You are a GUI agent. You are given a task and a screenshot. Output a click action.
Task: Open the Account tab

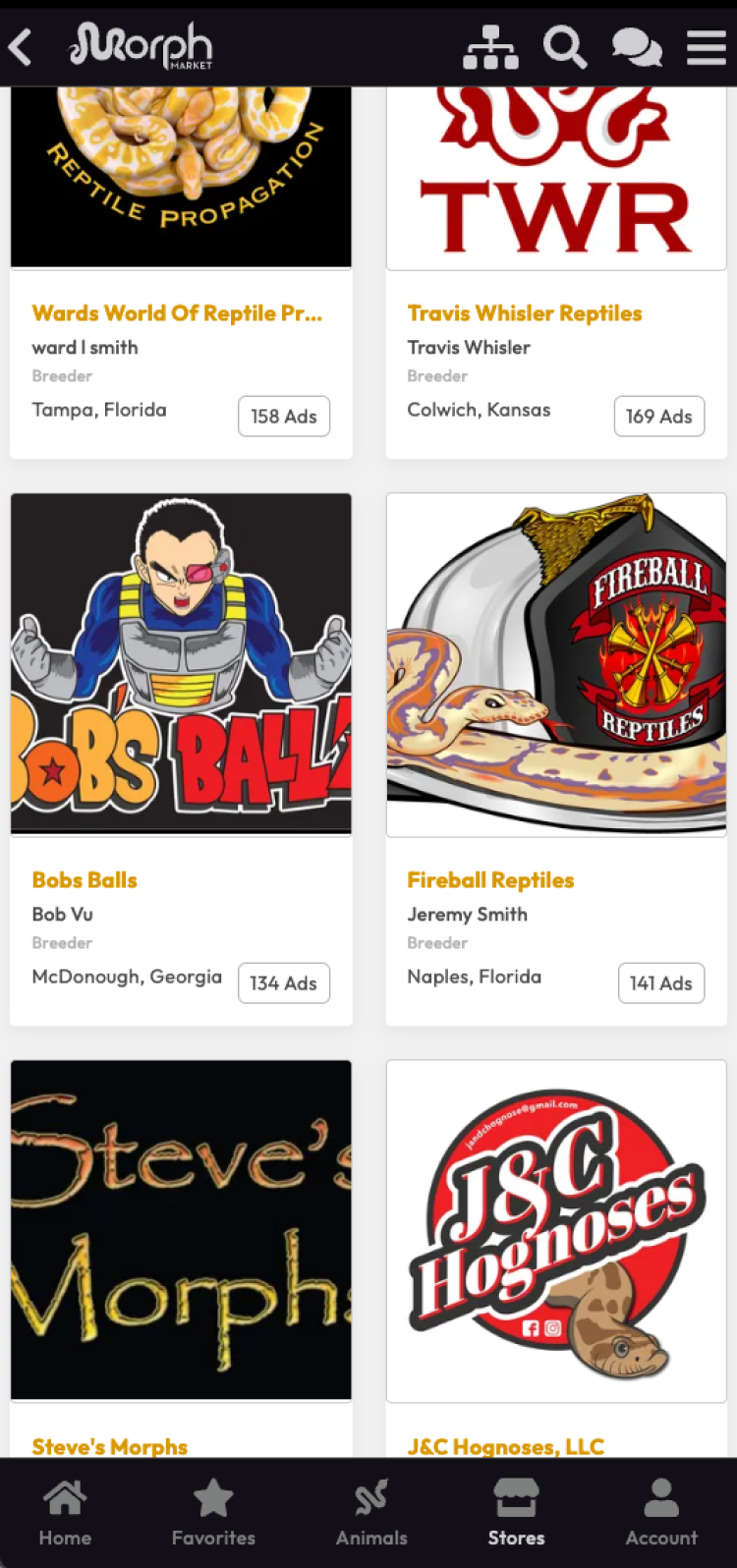coord(661,1512)
